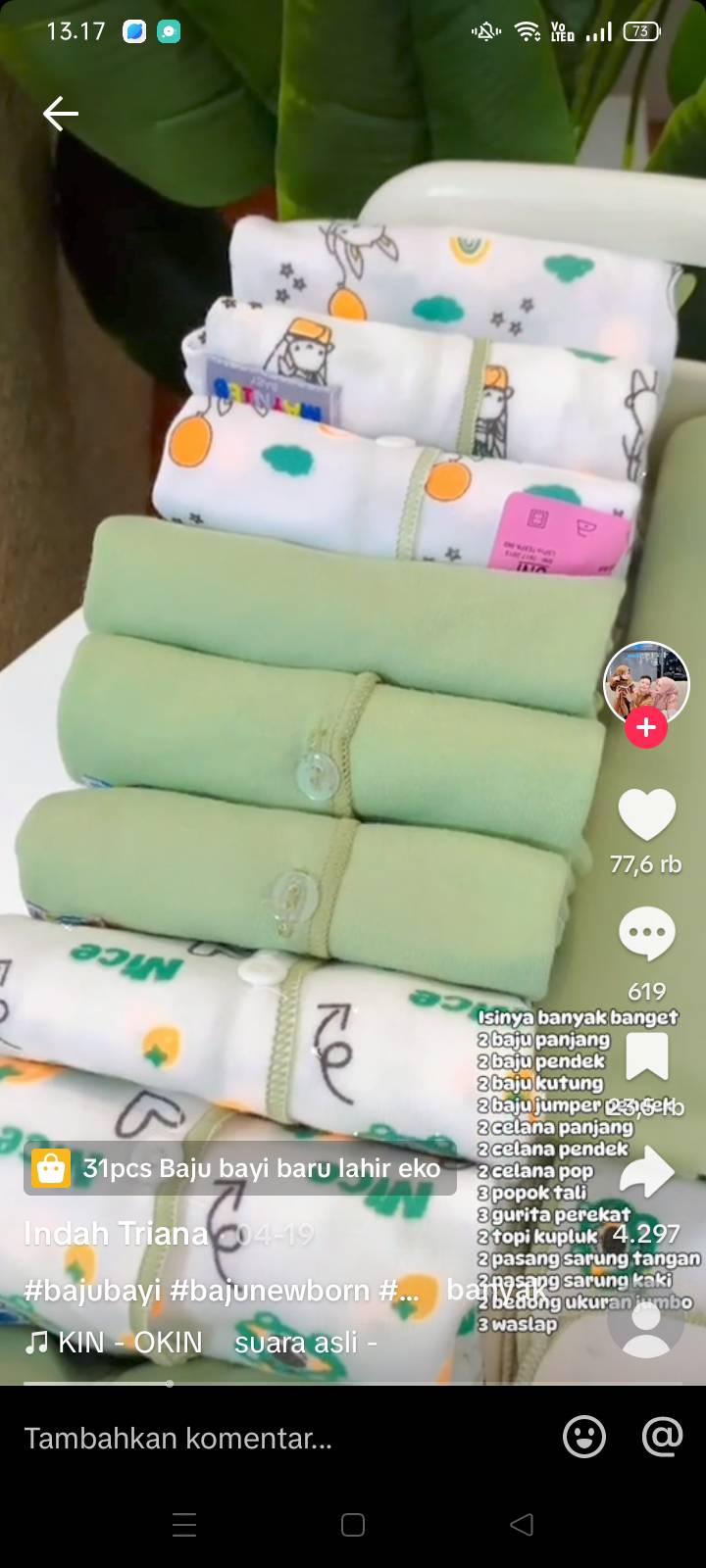Open the emoji picker for comments
This screenshot has width=706, height=1568.
(584, 1438)
